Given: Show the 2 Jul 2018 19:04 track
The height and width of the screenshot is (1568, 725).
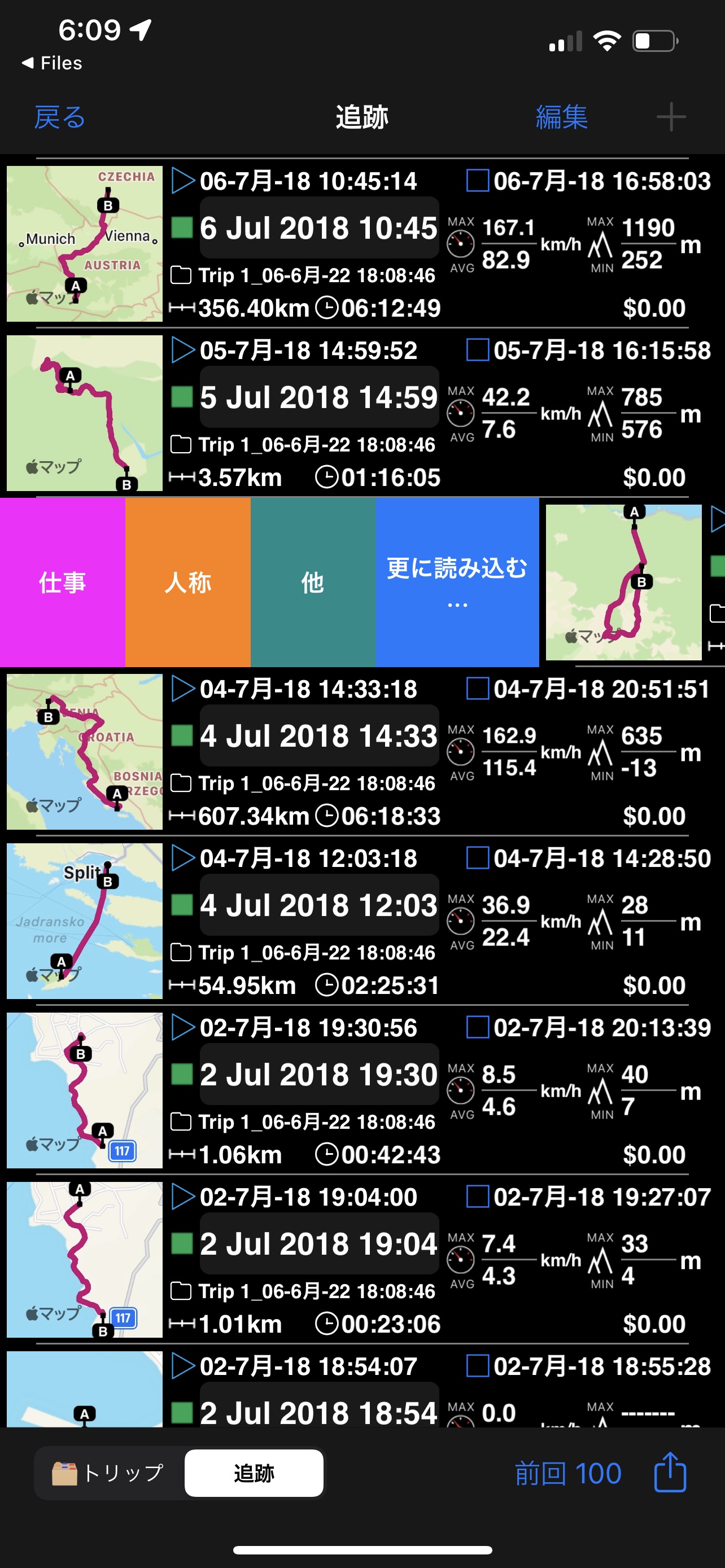Looking at the screenshot, I should [318, 1243].
